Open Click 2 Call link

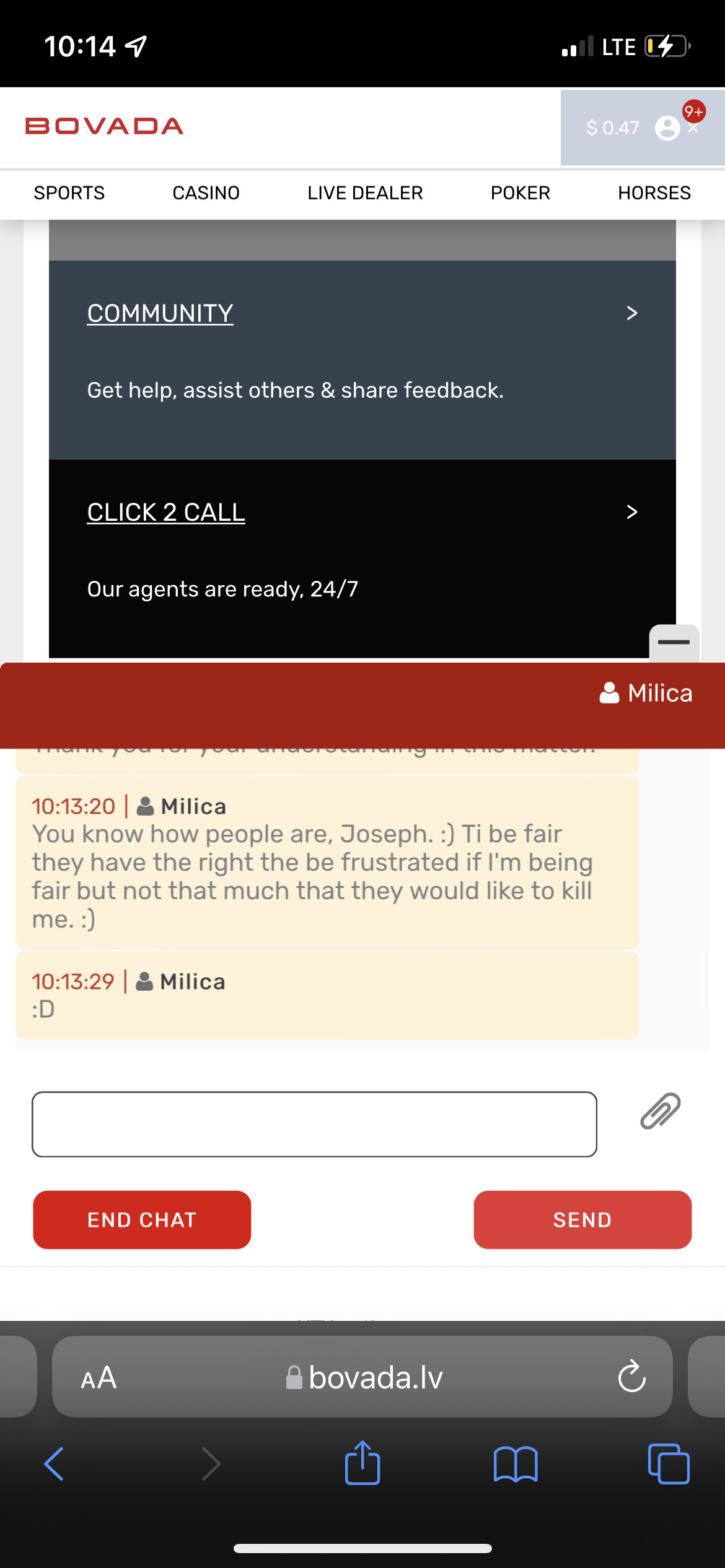coord(166,512)
